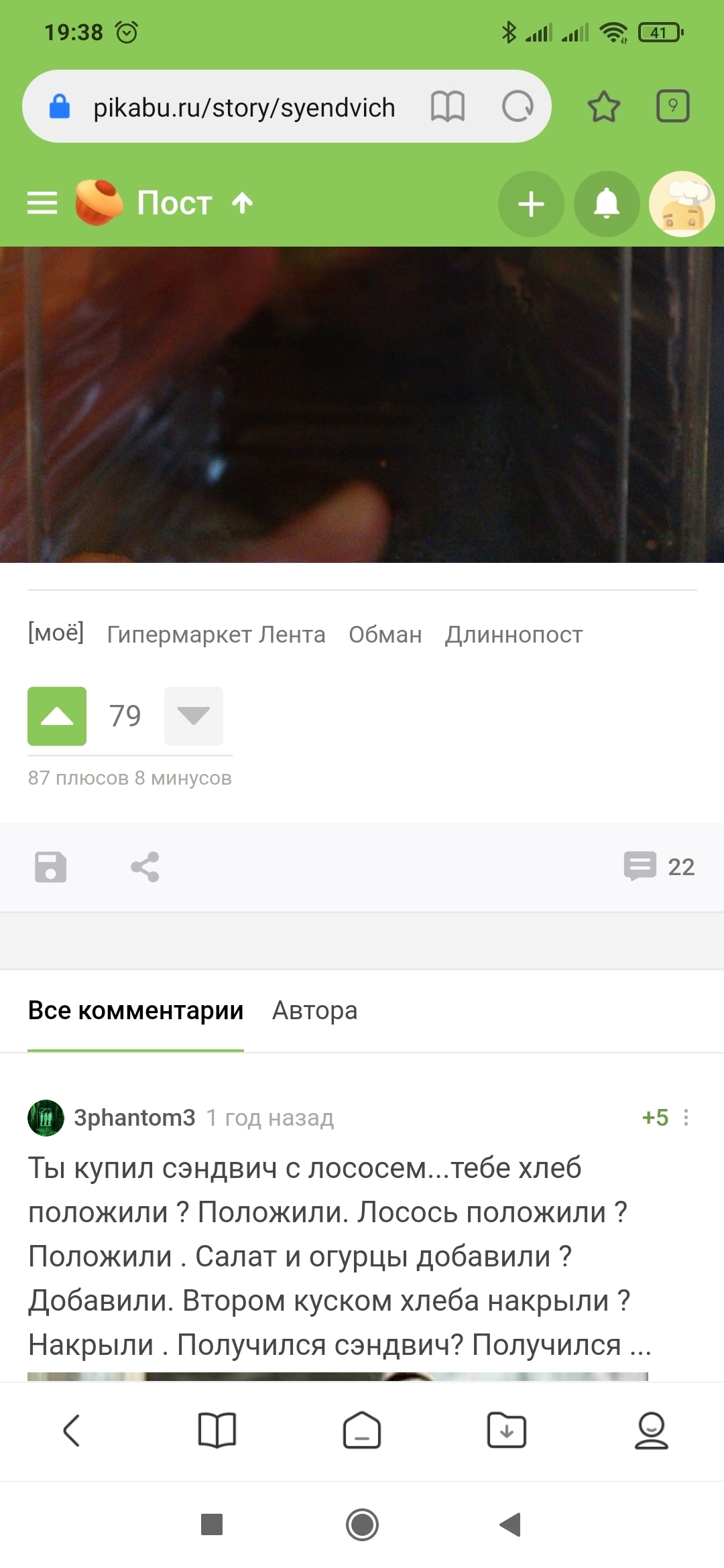Open the notifications bell
The width and height of the screenshot is (724, 1568).
[607, 204]
